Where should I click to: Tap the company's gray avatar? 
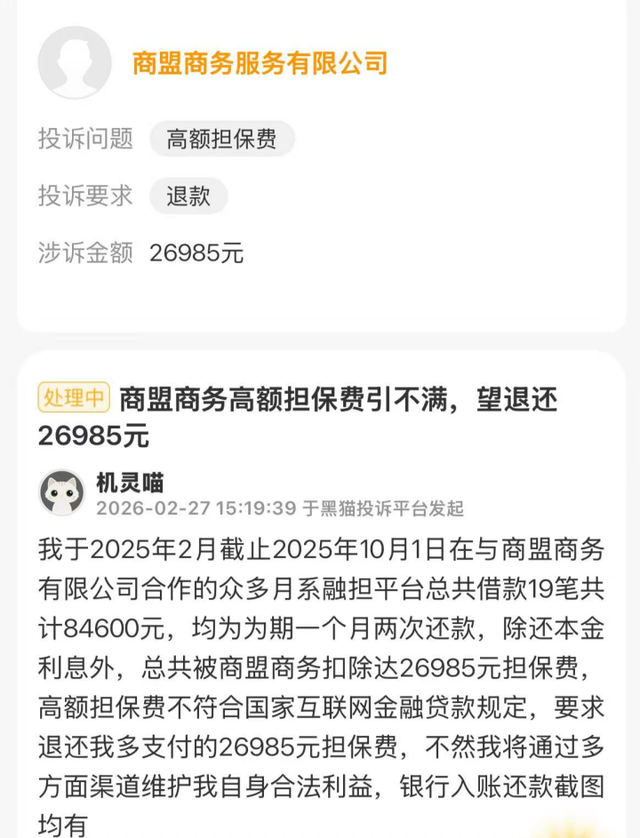[75, 62]
